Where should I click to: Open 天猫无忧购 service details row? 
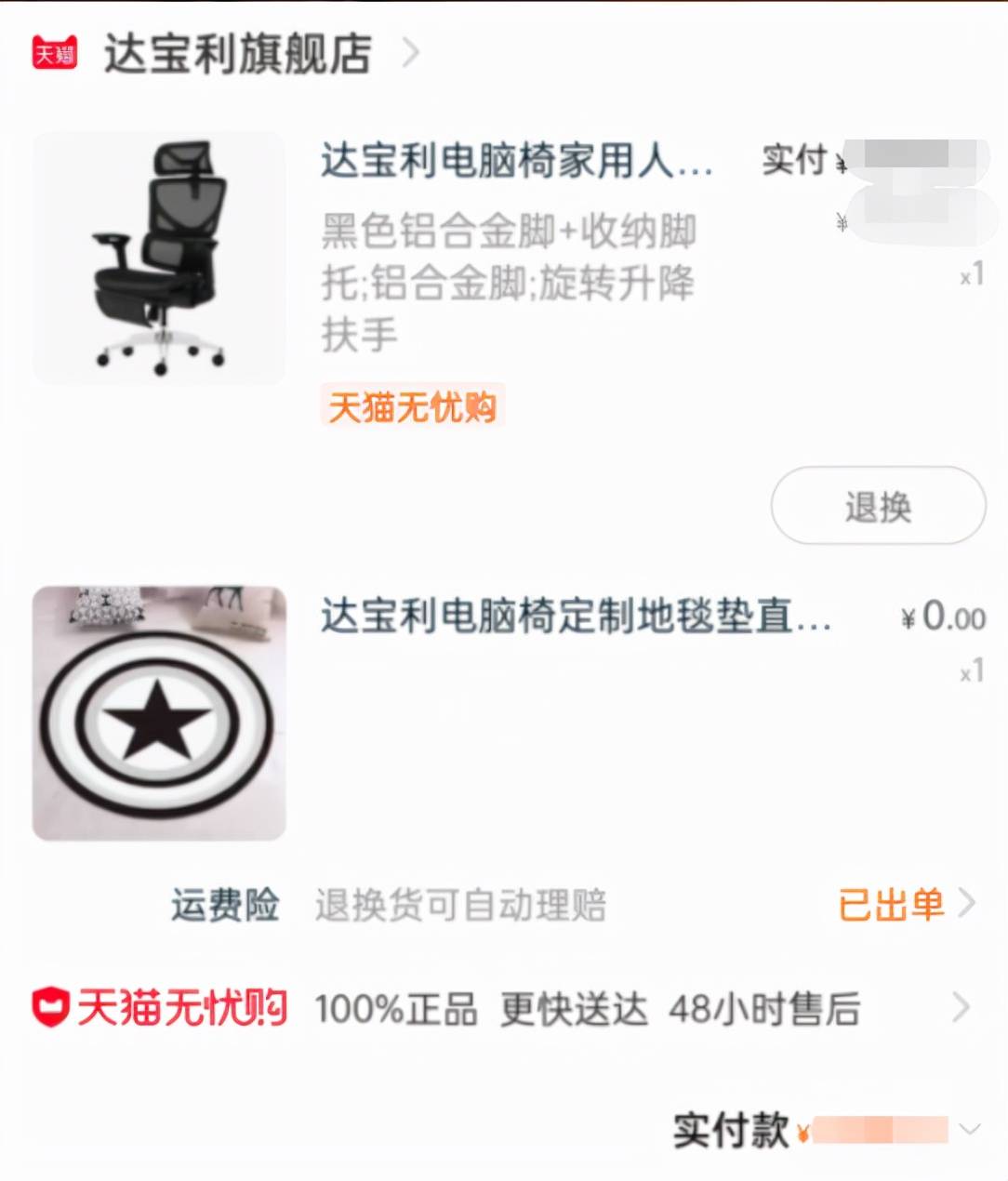[502, 1008]
